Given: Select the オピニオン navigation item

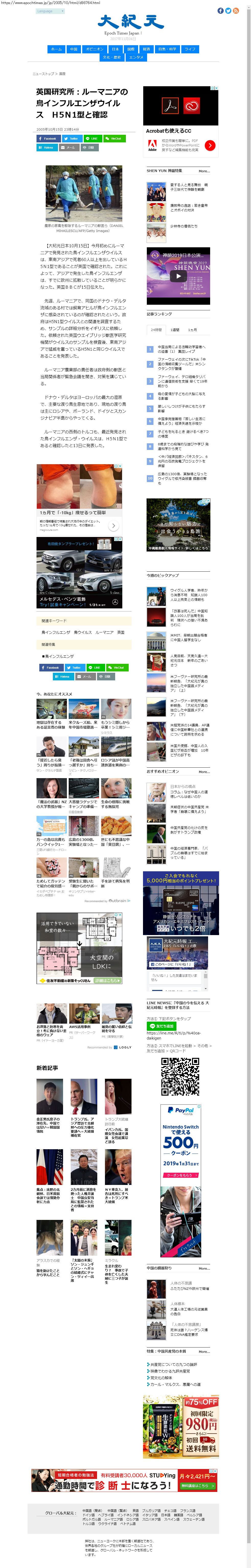Looking at the screenshot, I should 94,49.
